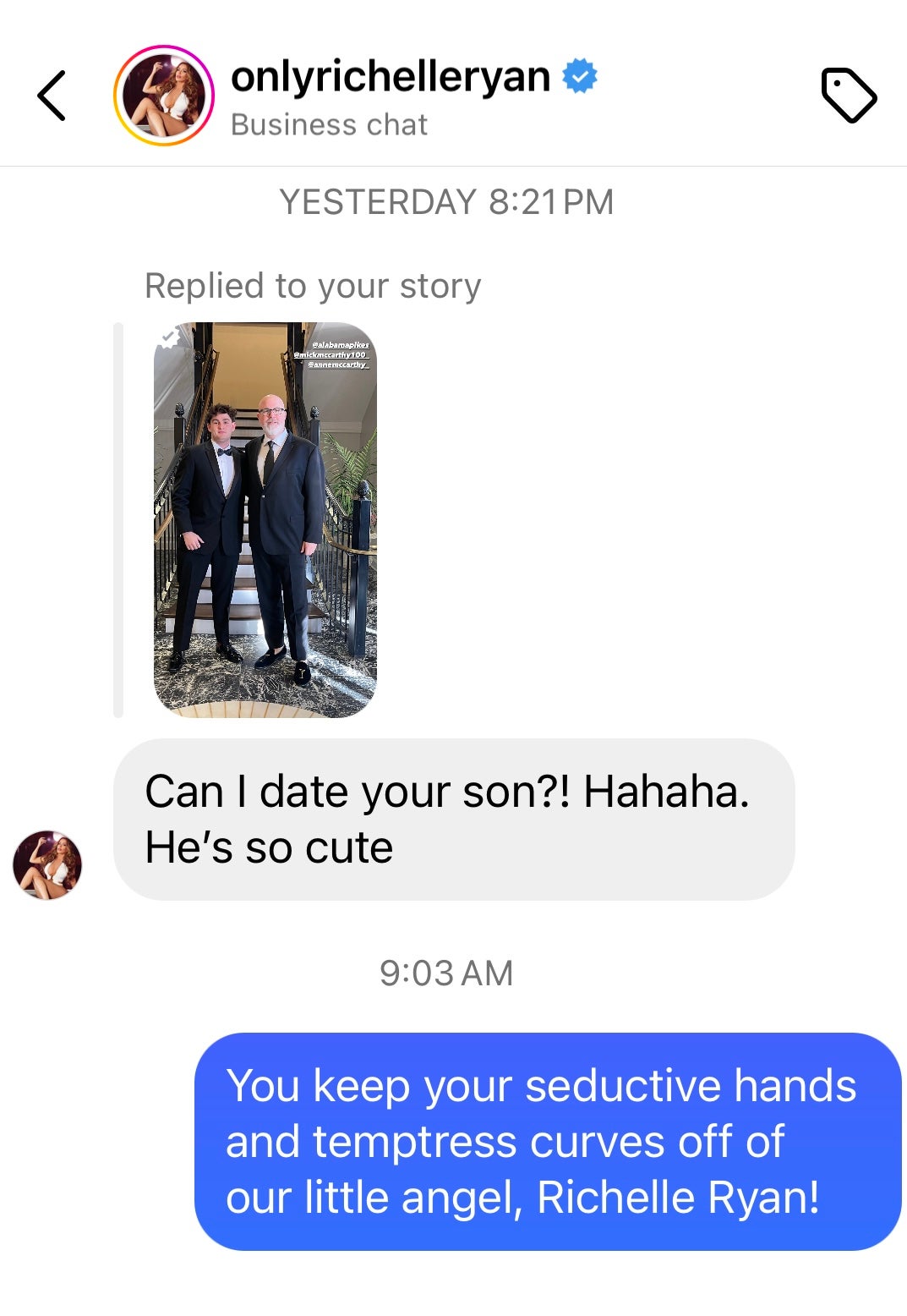Image resolution: width=907 pixels, height=1316 pixels.
Task: Tap the sender's avatar beside the message
Action: [47, 864]
